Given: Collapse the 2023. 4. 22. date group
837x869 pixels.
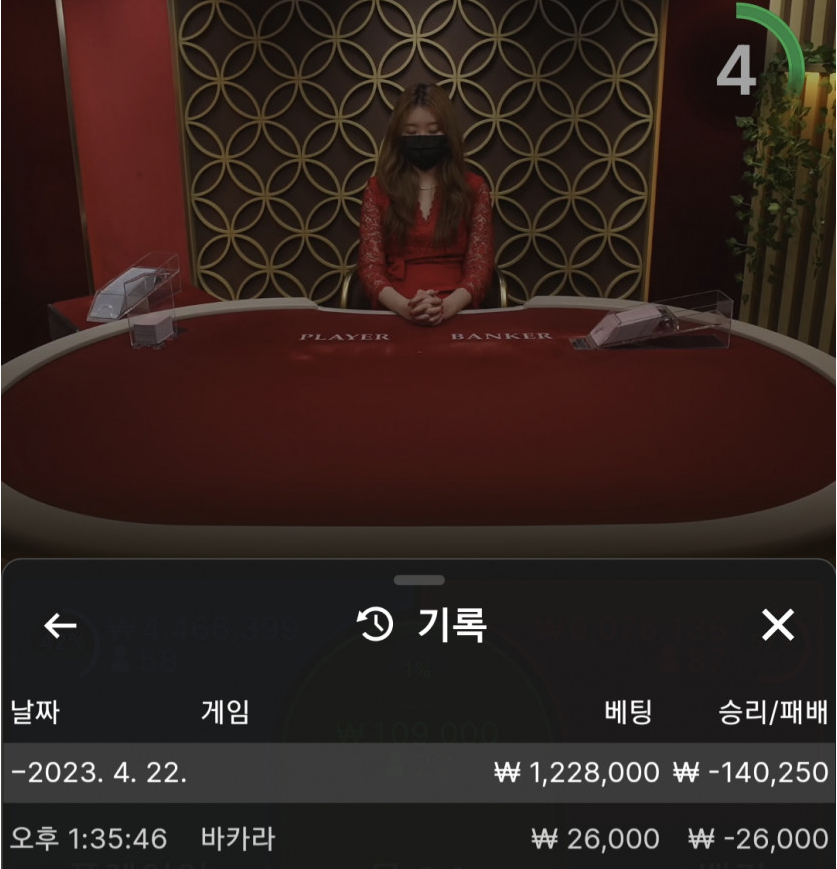Looking at the screenshot, I should [x=100, y=772].
